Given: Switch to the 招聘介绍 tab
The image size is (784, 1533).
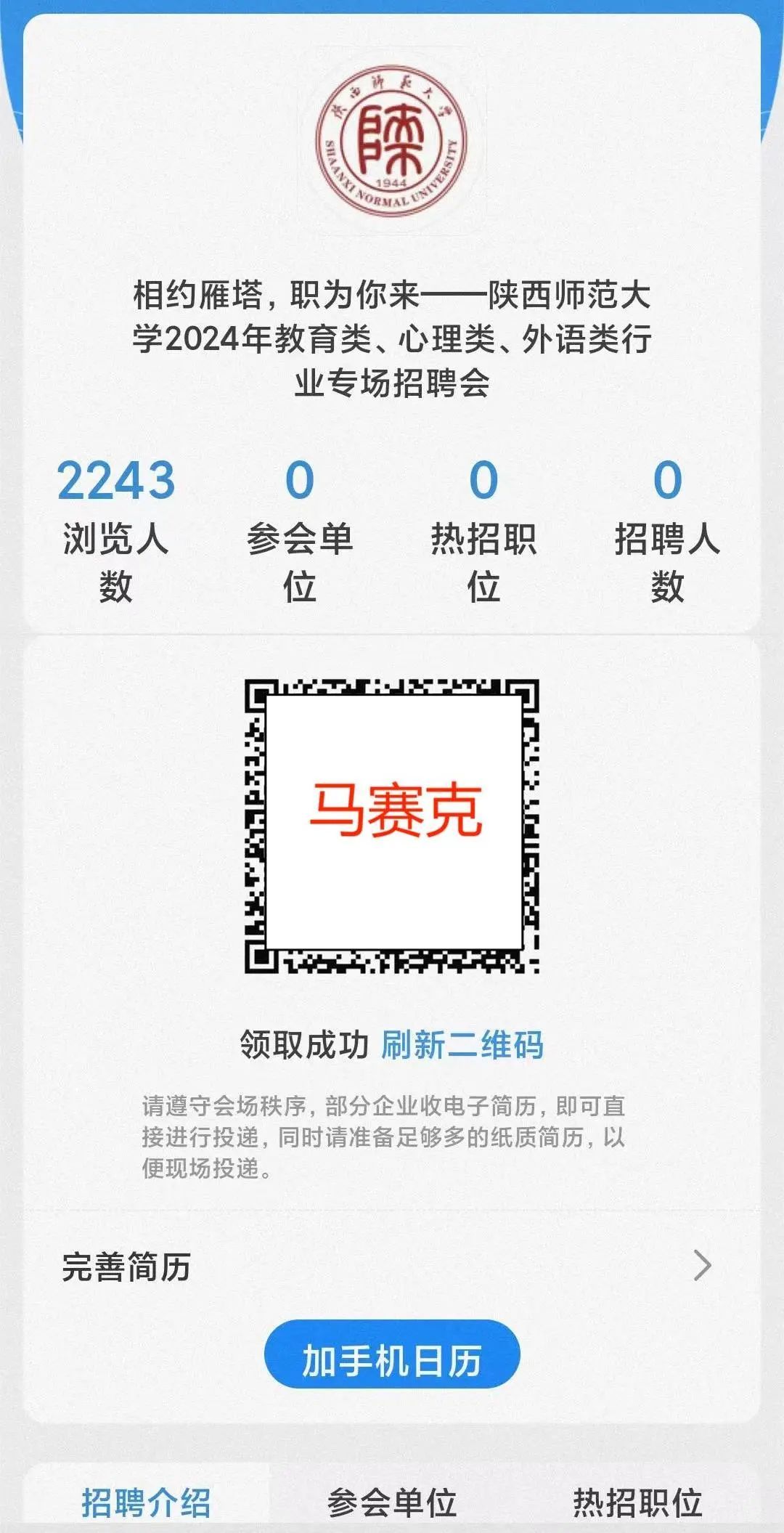Looking at the screenshot, I should (x=146, y=1502).
